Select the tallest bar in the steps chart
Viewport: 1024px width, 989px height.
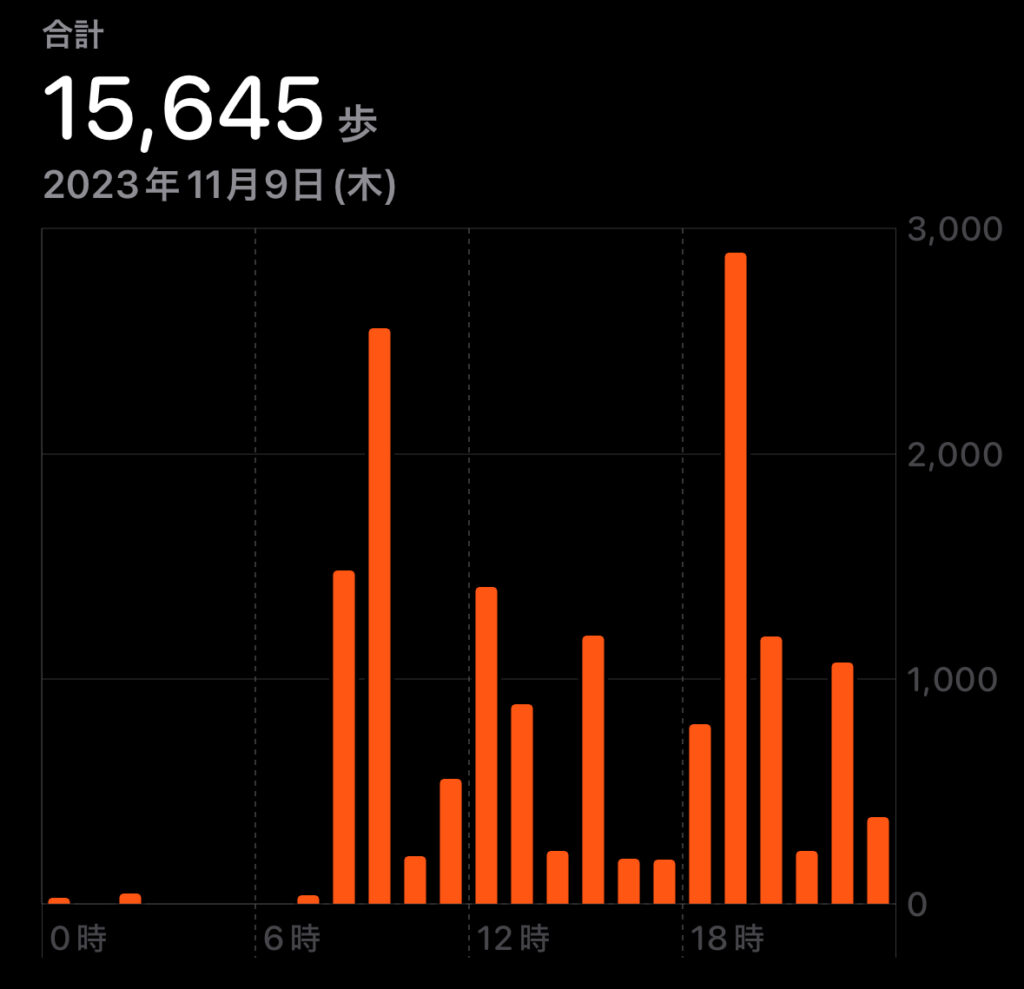tap(736, 578)
